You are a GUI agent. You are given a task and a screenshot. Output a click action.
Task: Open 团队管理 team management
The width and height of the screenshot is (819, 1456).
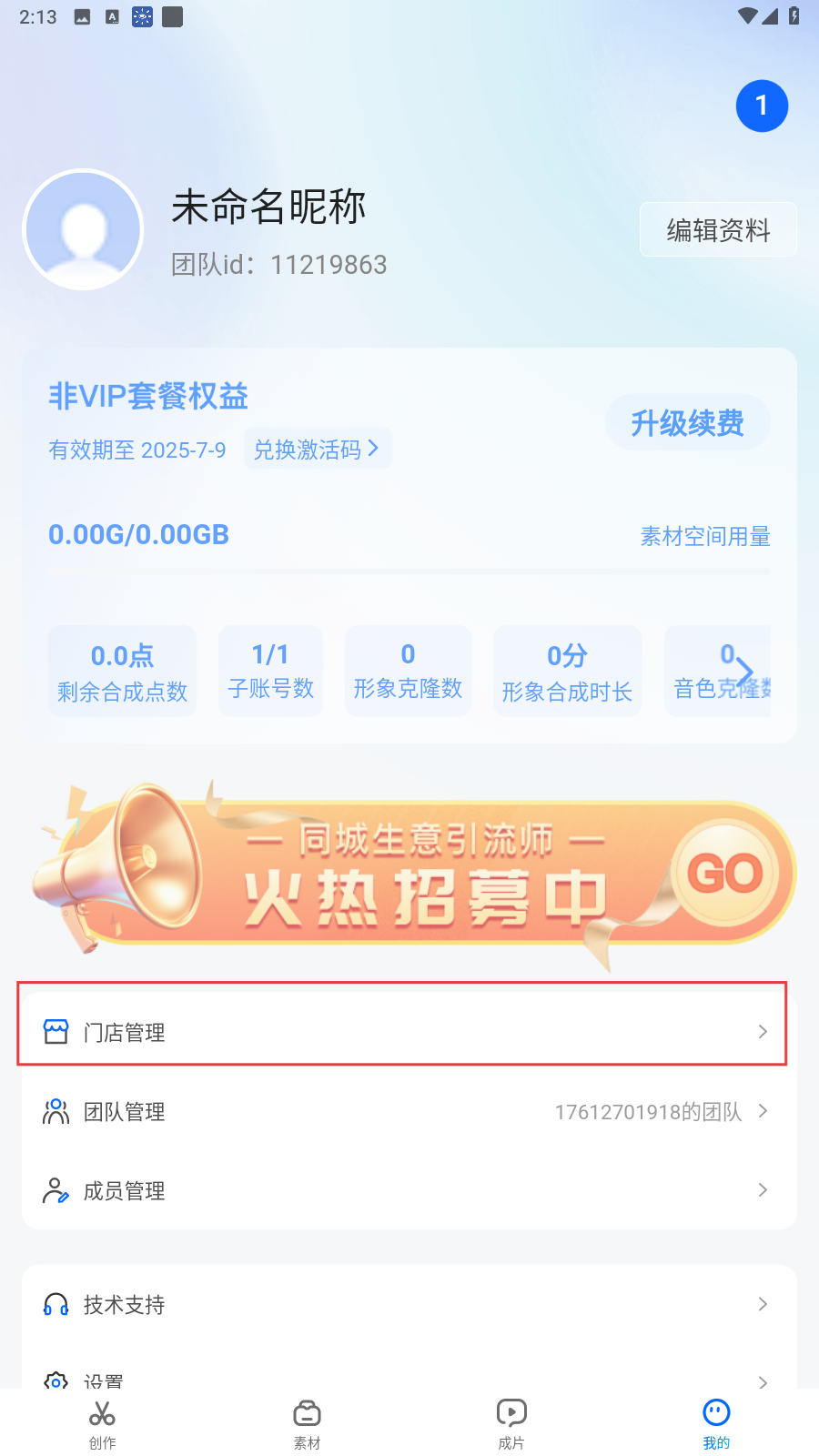(400, 1111)
